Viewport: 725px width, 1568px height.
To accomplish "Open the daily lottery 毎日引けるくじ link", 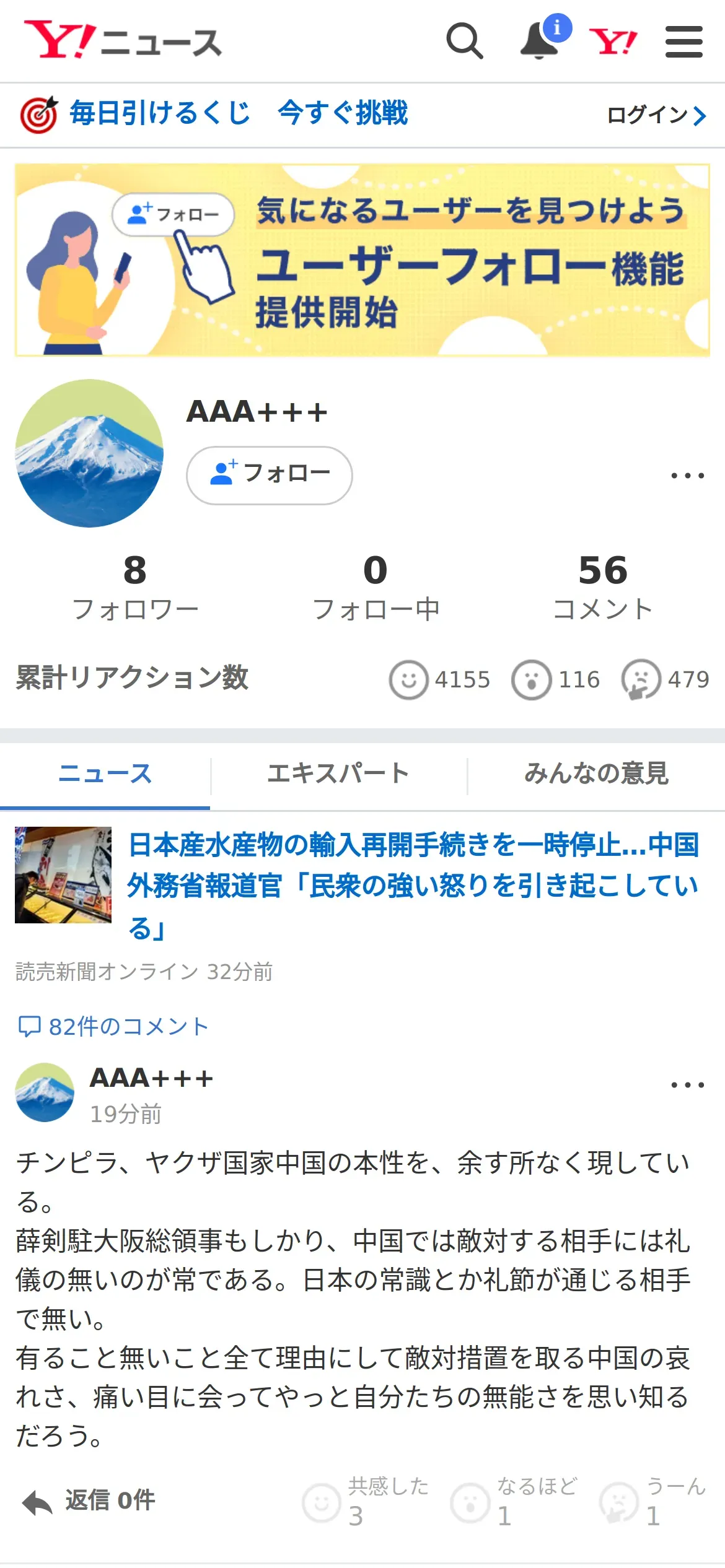I will pos(160,114).
